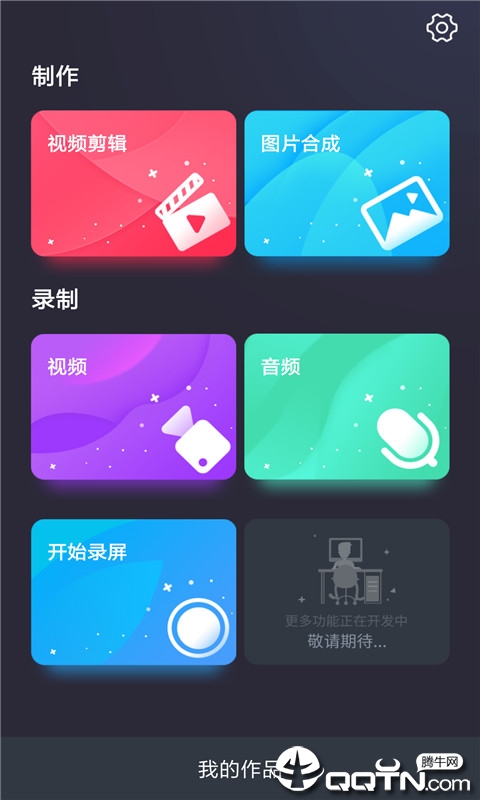
Task: Open the 图片合成 card
Action: (x=347, y=183)
